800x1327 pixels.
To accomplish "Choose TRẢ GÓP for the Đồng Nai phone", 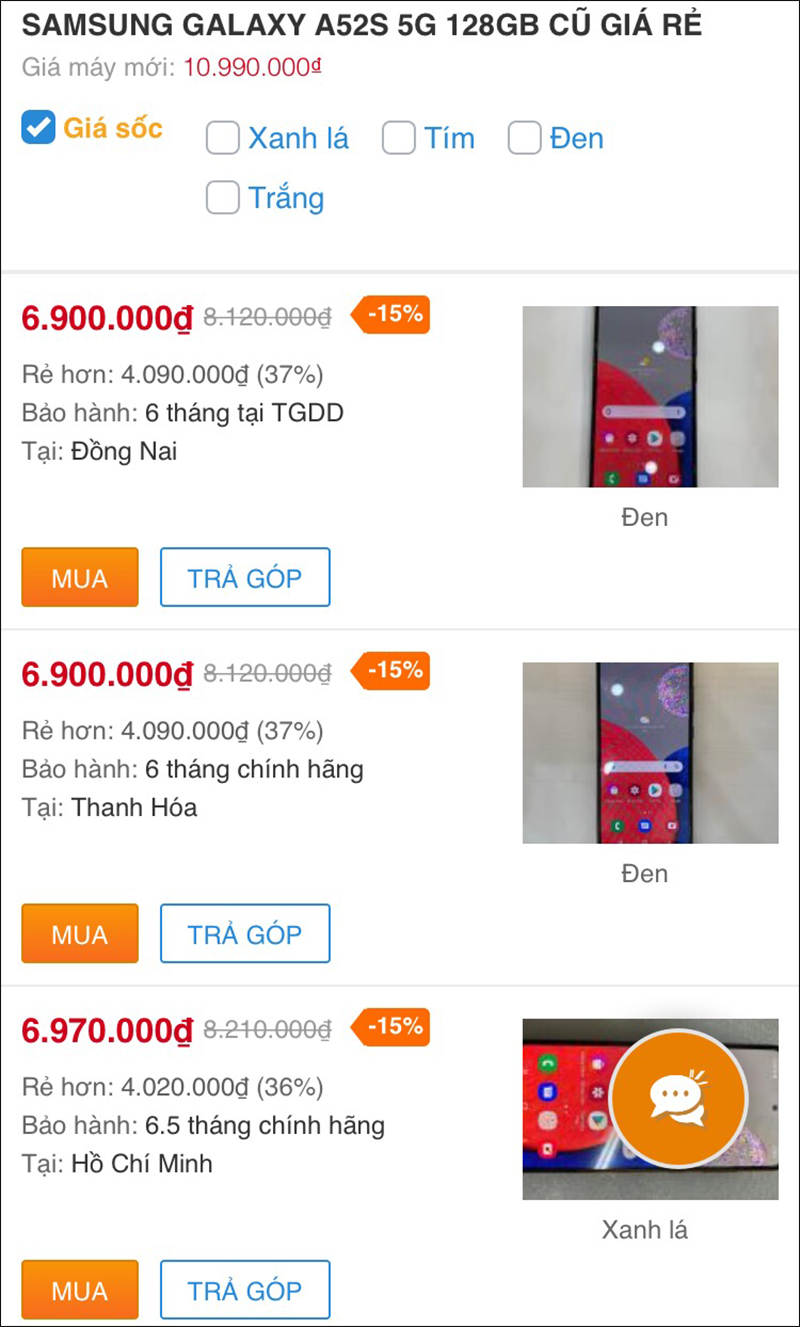I will [245, 577].
